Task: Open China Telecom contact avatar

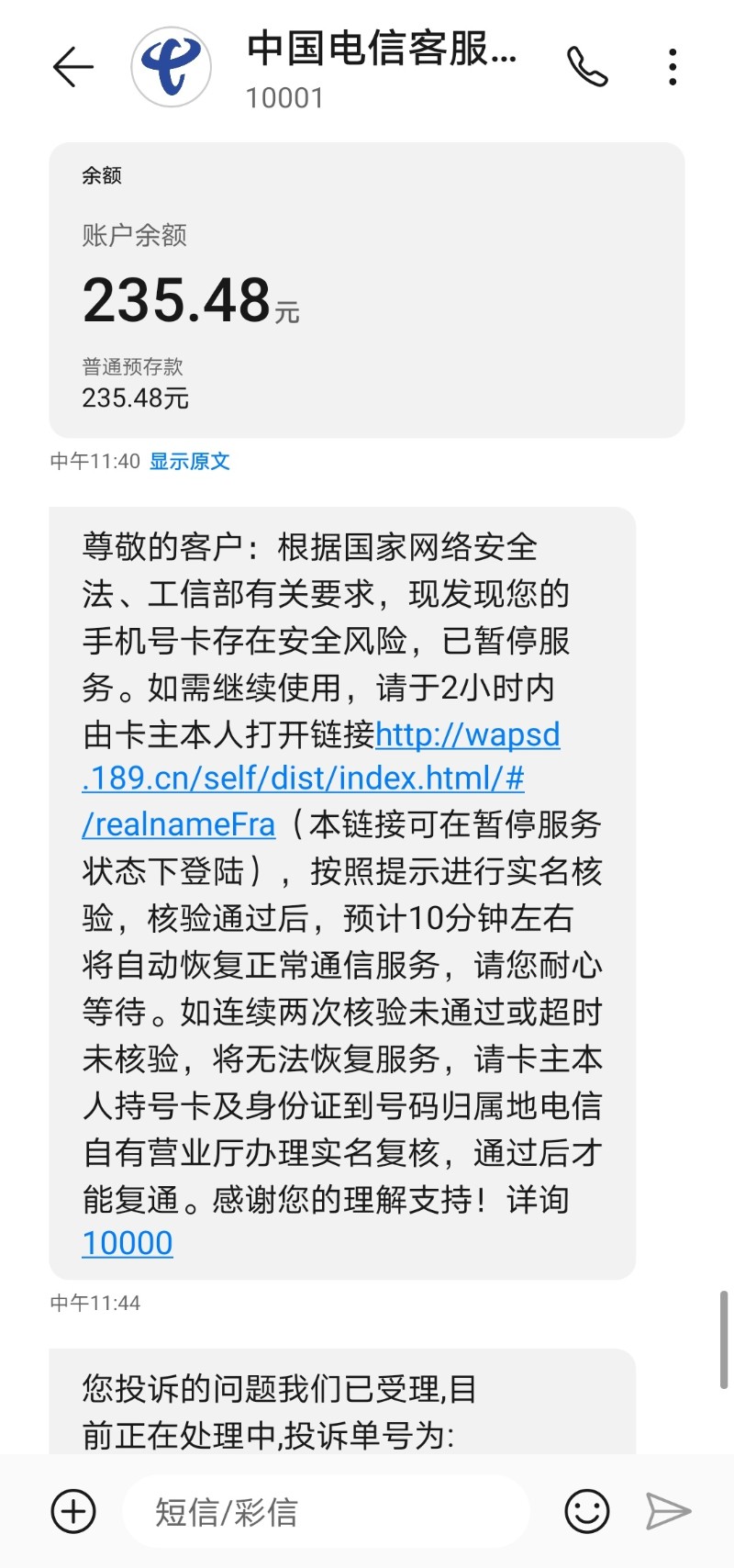Action: click(172, 68)
